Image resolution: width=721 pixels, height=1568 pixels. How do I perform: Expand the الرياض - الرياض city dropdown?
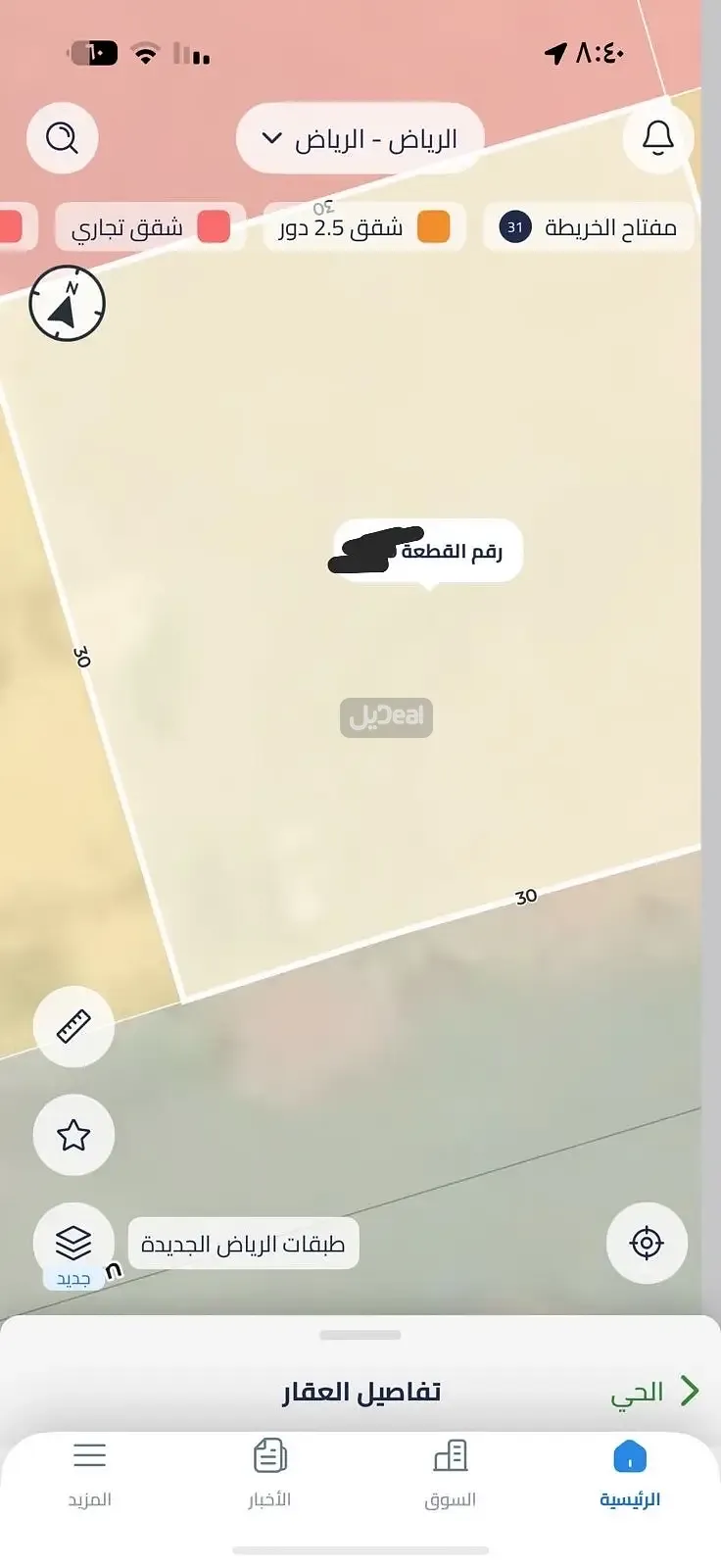(x=360, y=139)
